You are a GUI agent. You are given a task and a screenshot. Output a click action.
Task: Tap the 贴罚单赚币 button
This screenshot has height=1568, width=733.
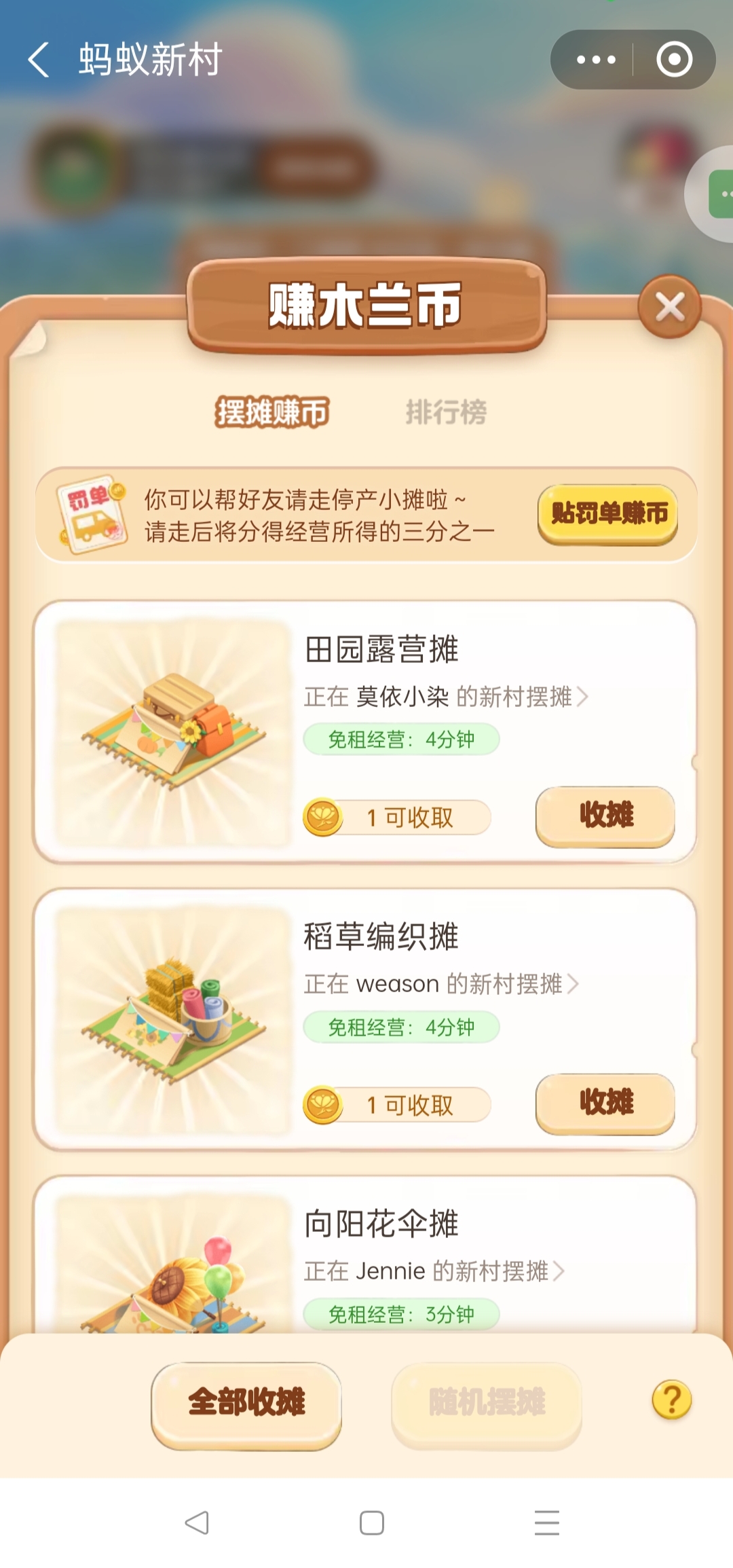(607, 514)
